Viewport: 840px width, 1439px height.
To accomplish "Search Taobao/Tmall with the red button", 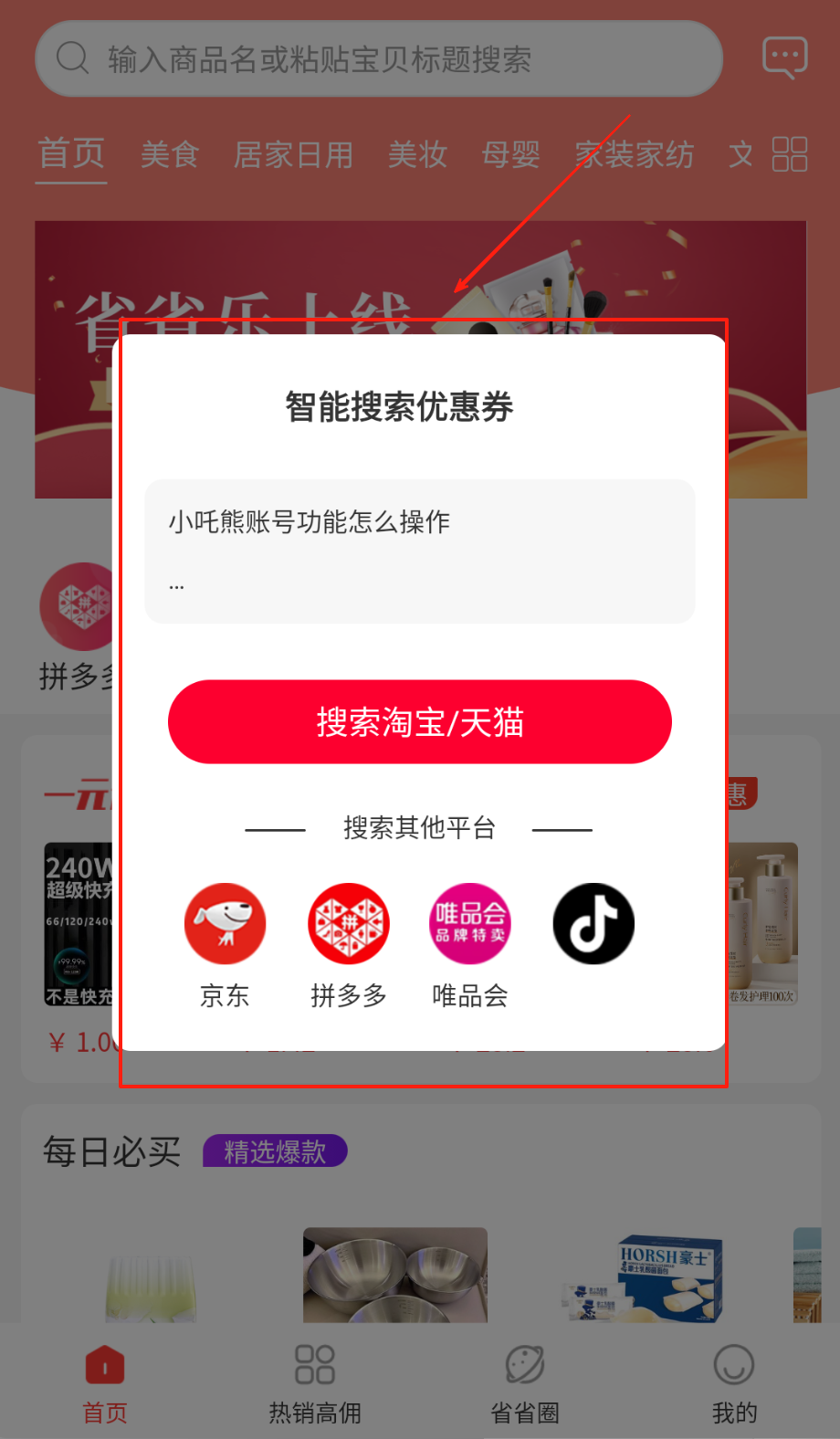I will coord(420,721).
